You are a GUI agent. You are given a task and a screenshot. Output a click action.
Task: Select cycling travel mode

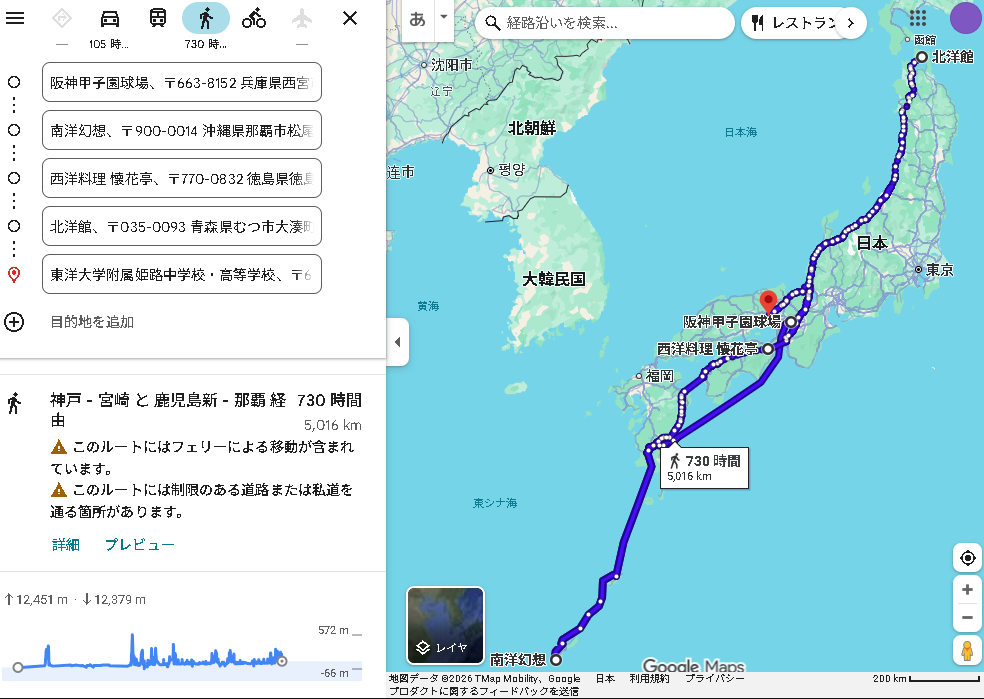tap(254, 18)
